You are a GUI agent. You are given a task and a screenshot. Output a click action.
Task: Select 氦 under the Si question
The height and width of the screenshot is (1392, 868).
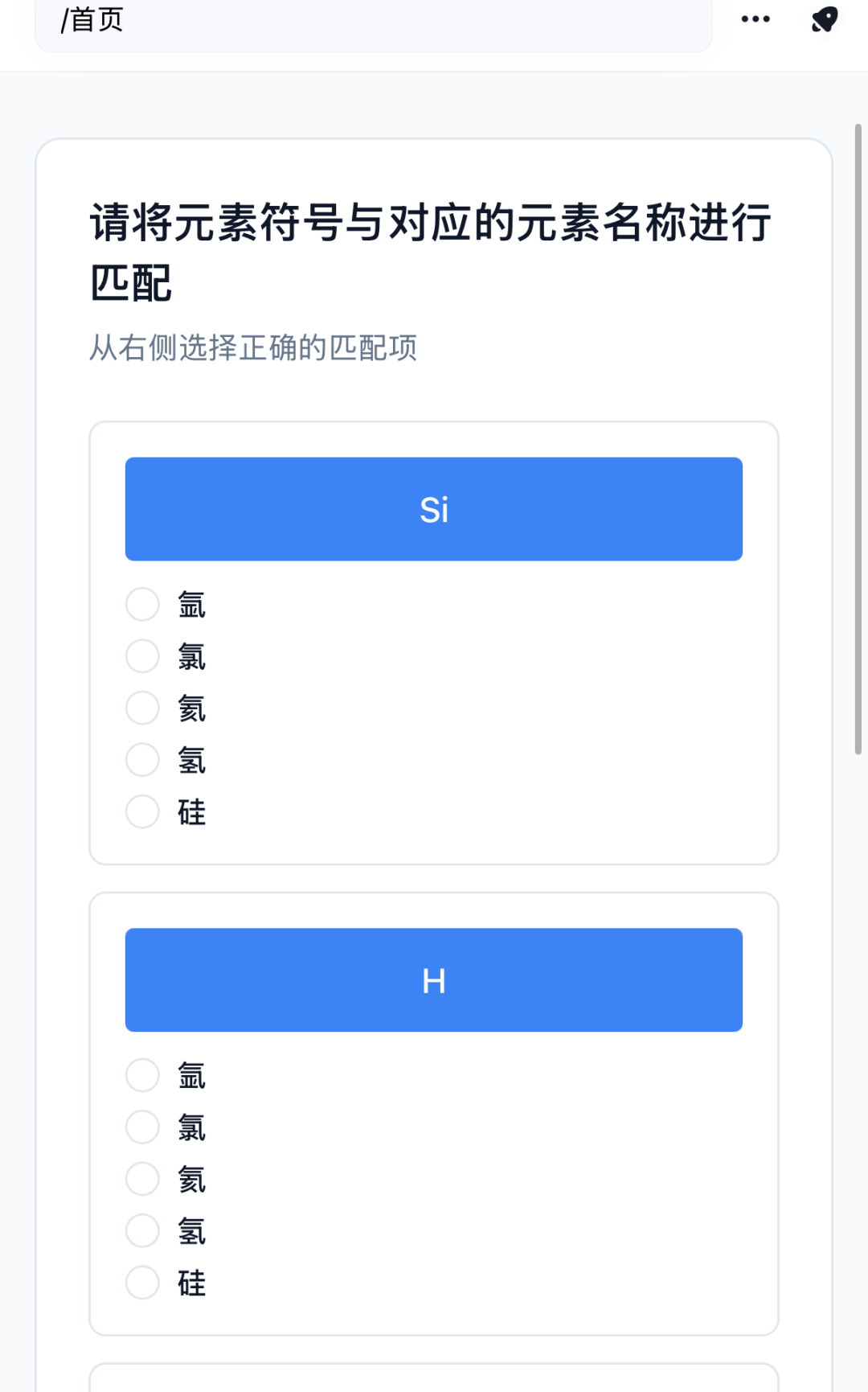(142, 708)
